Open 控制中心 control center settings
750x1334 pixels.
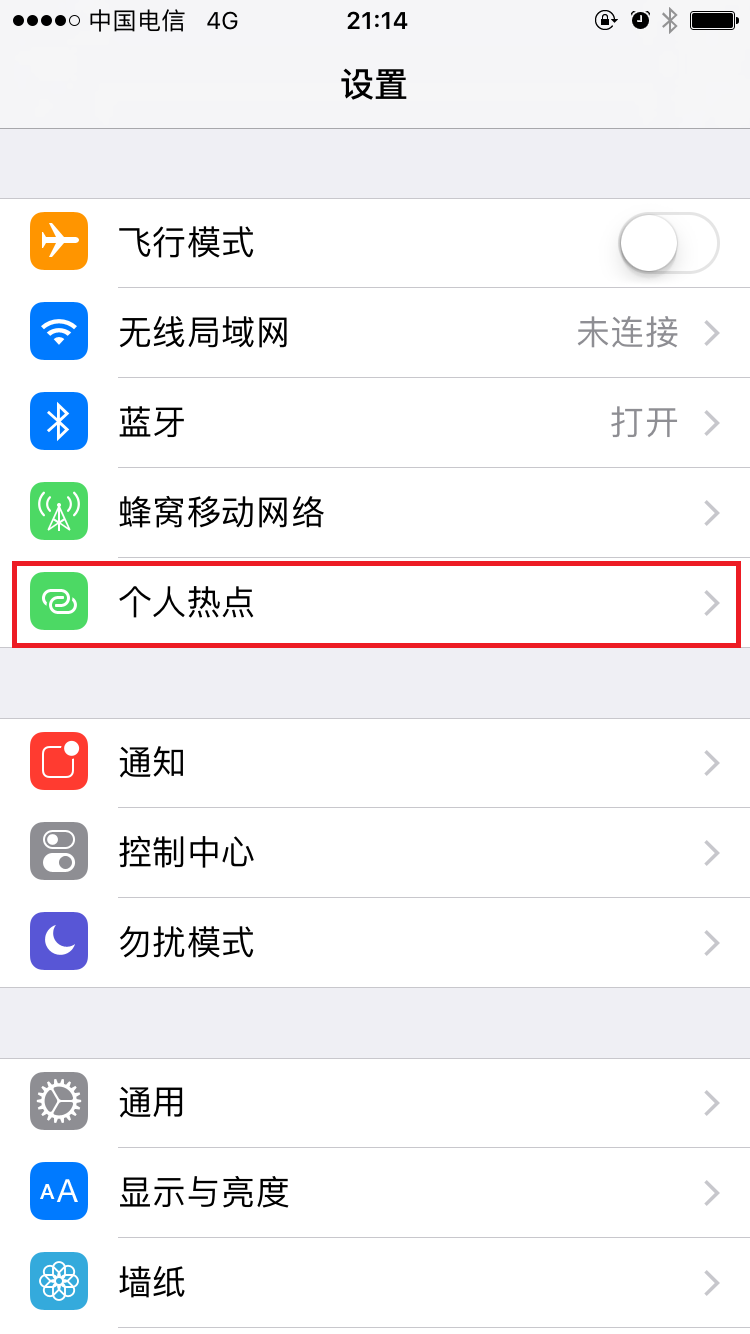[x=375, y=853]
